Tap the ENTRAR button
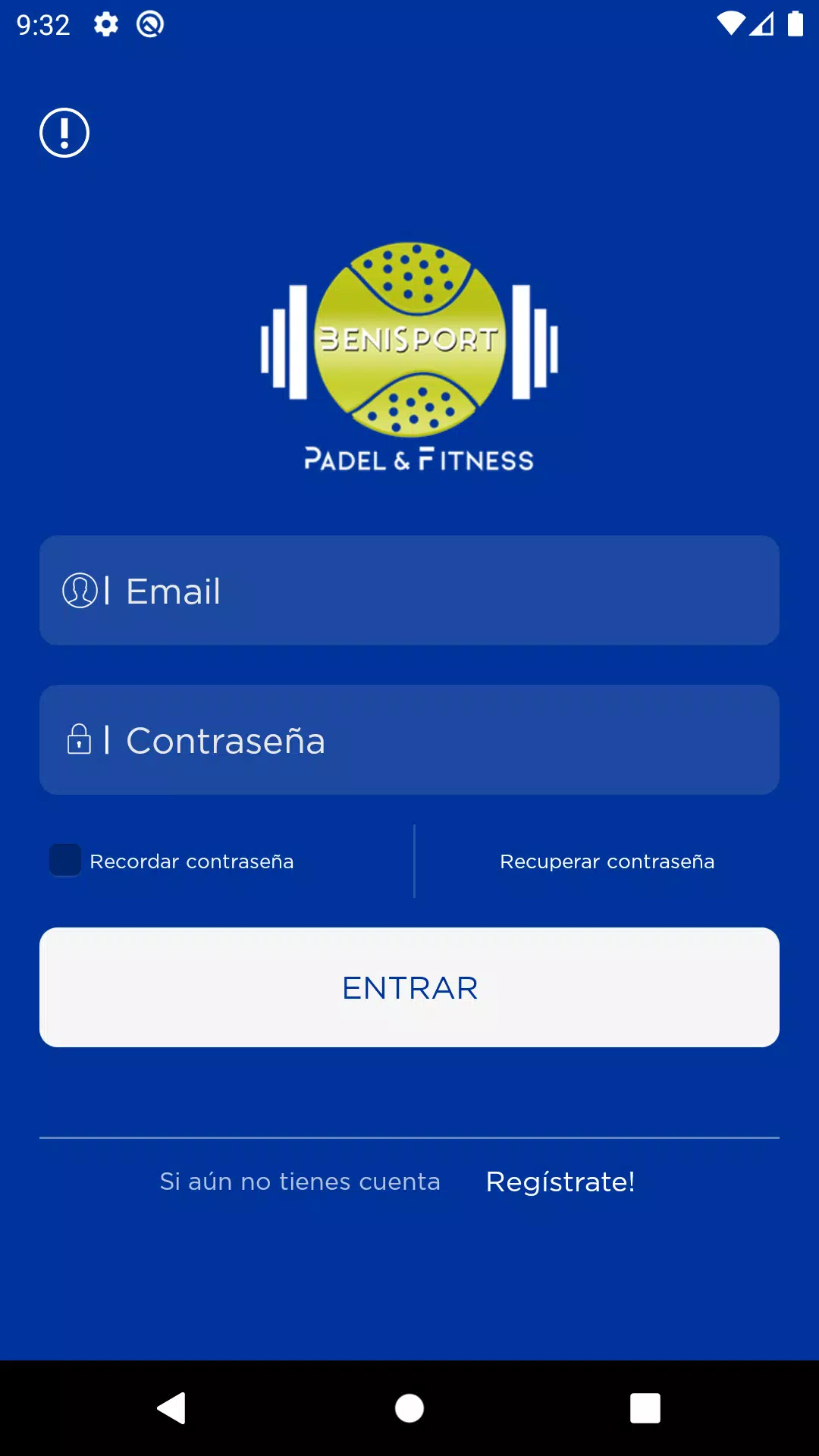 (409, 987)
